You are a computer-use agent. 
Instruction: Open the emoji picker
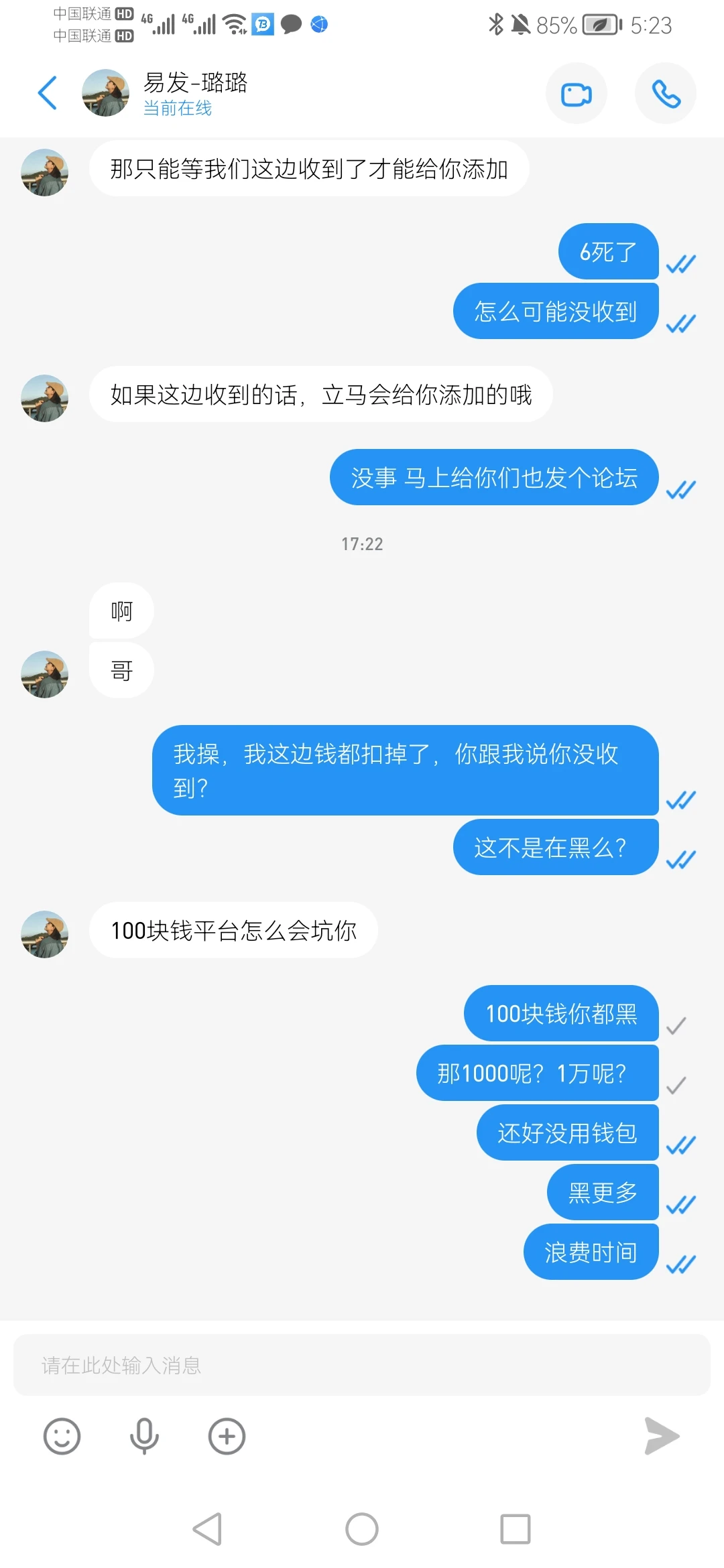coord(62,1437)
